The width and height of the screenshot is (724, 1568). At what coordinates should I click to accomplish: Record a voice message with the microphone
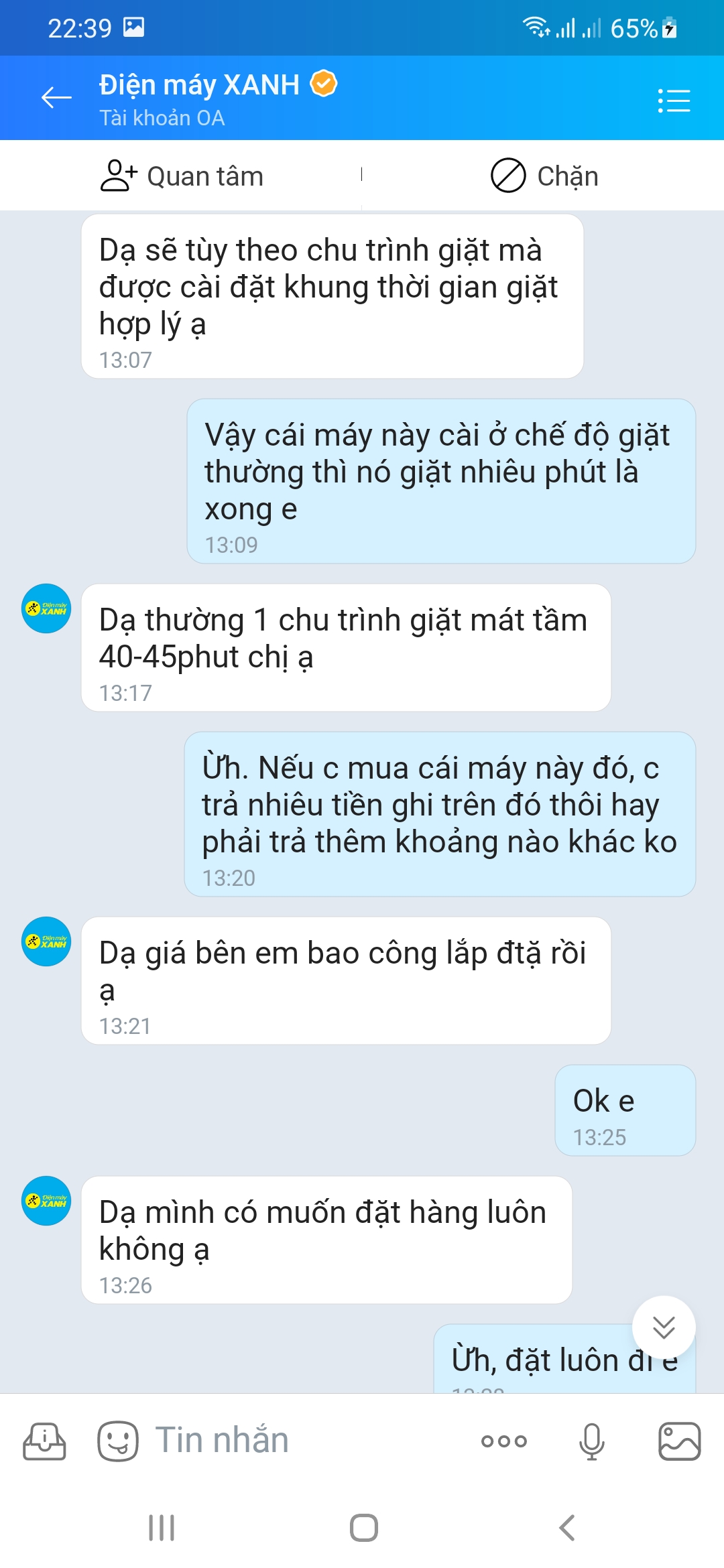tap(591, 1441)
